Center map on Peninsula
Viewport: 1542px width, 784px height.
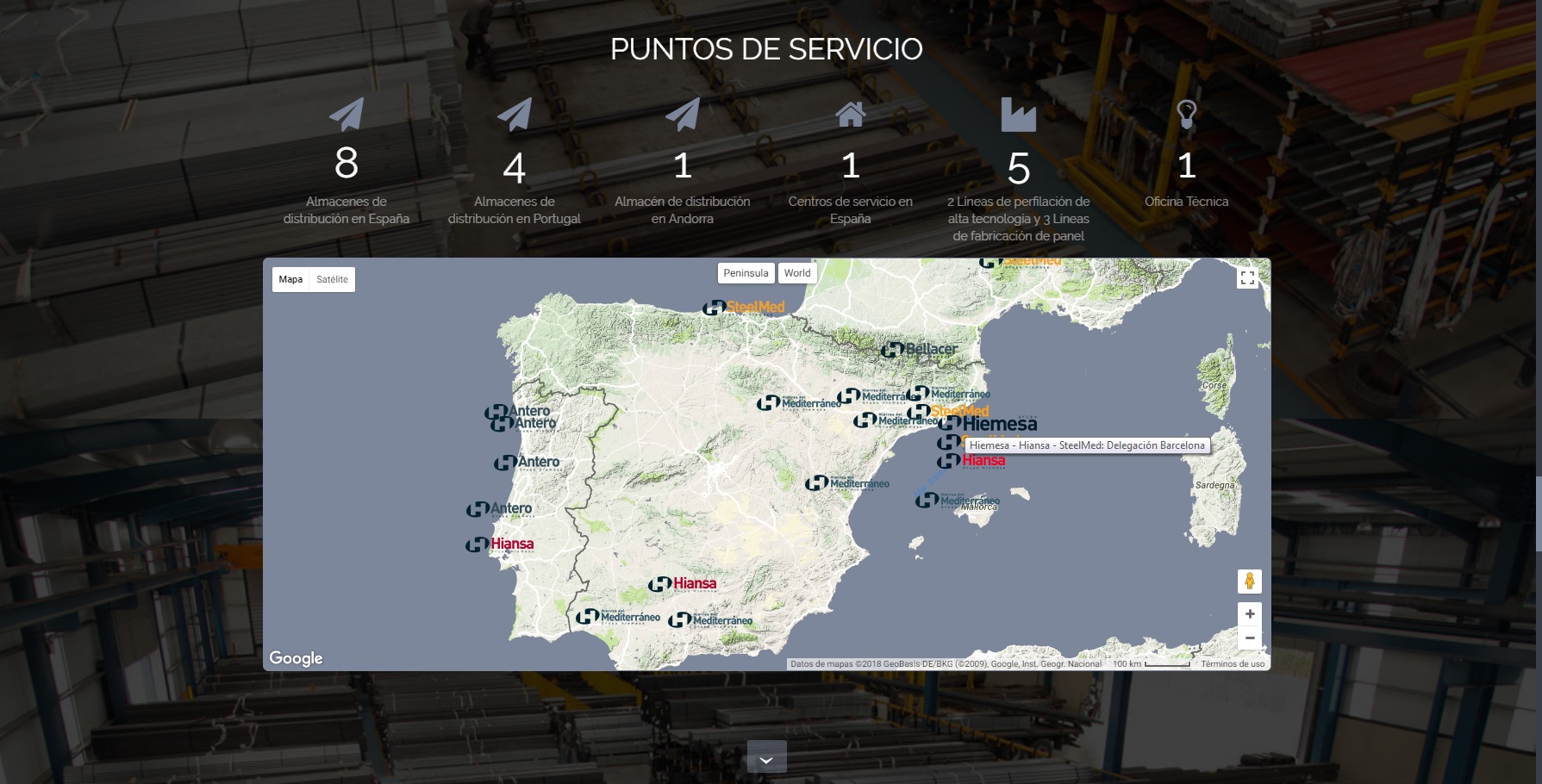pyautogui.click(x=746, y=273)
